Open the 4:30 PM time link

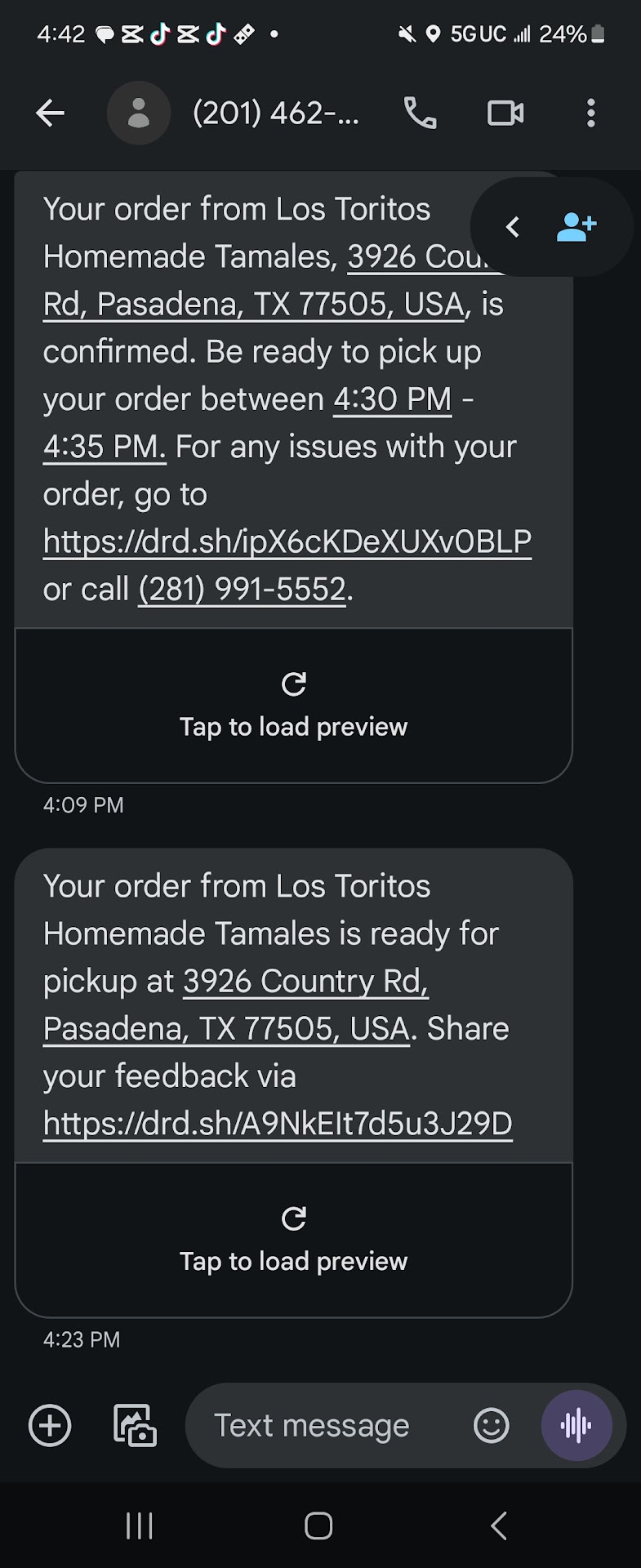[x=392, y=400]
